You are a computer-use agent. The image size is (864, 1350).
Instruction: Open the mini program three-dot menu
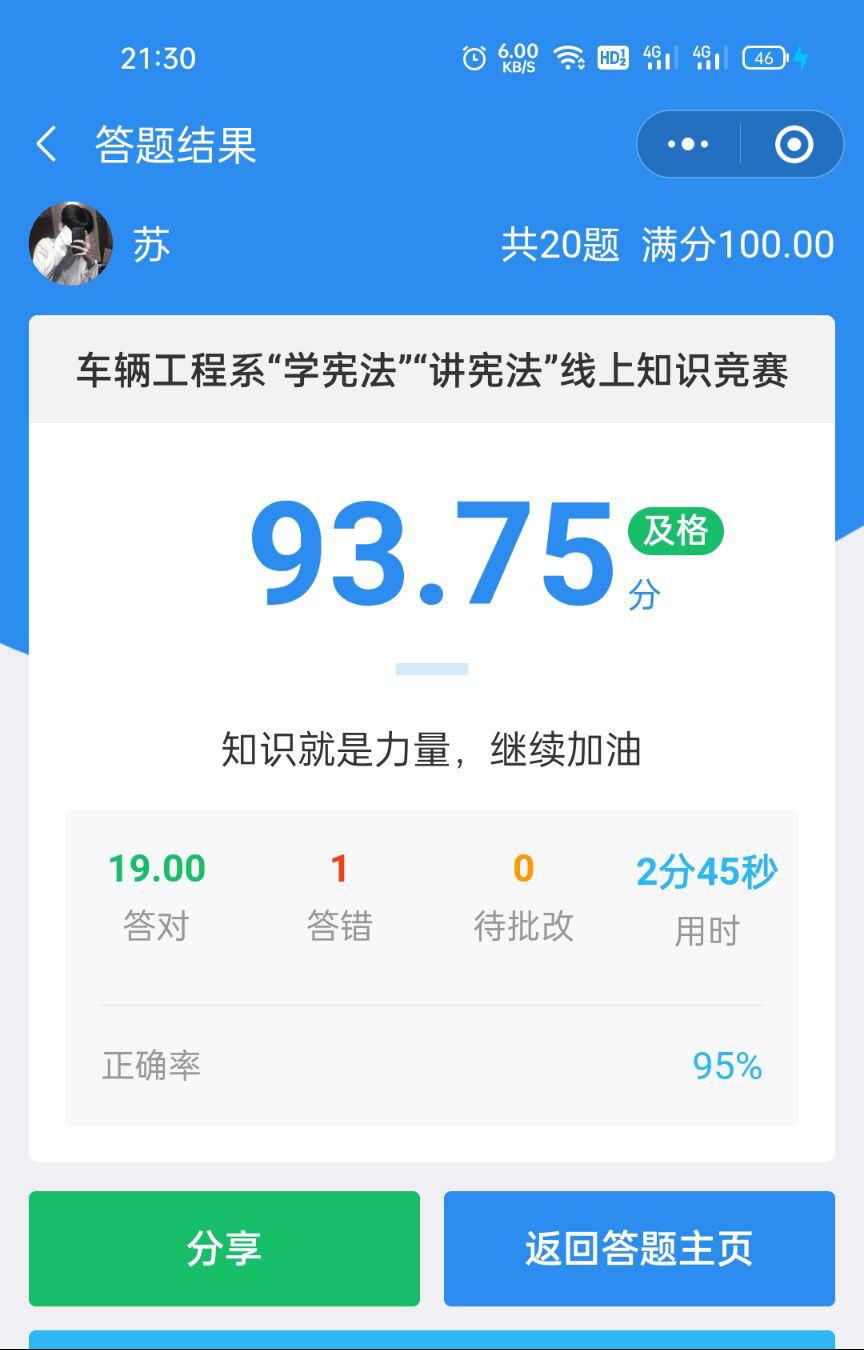click(x=688, y=144)
